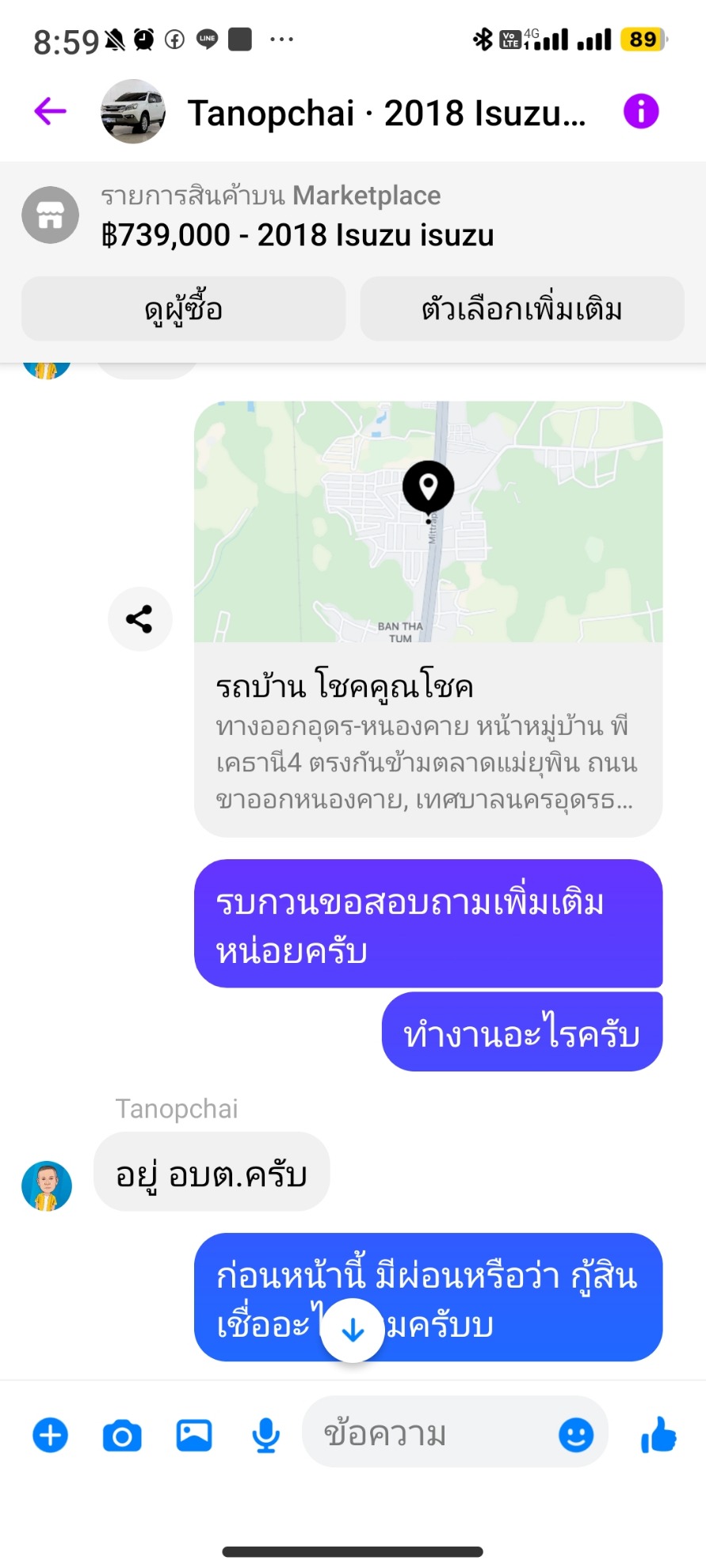Open the photo gallery picker

(x=194, y=1435)
